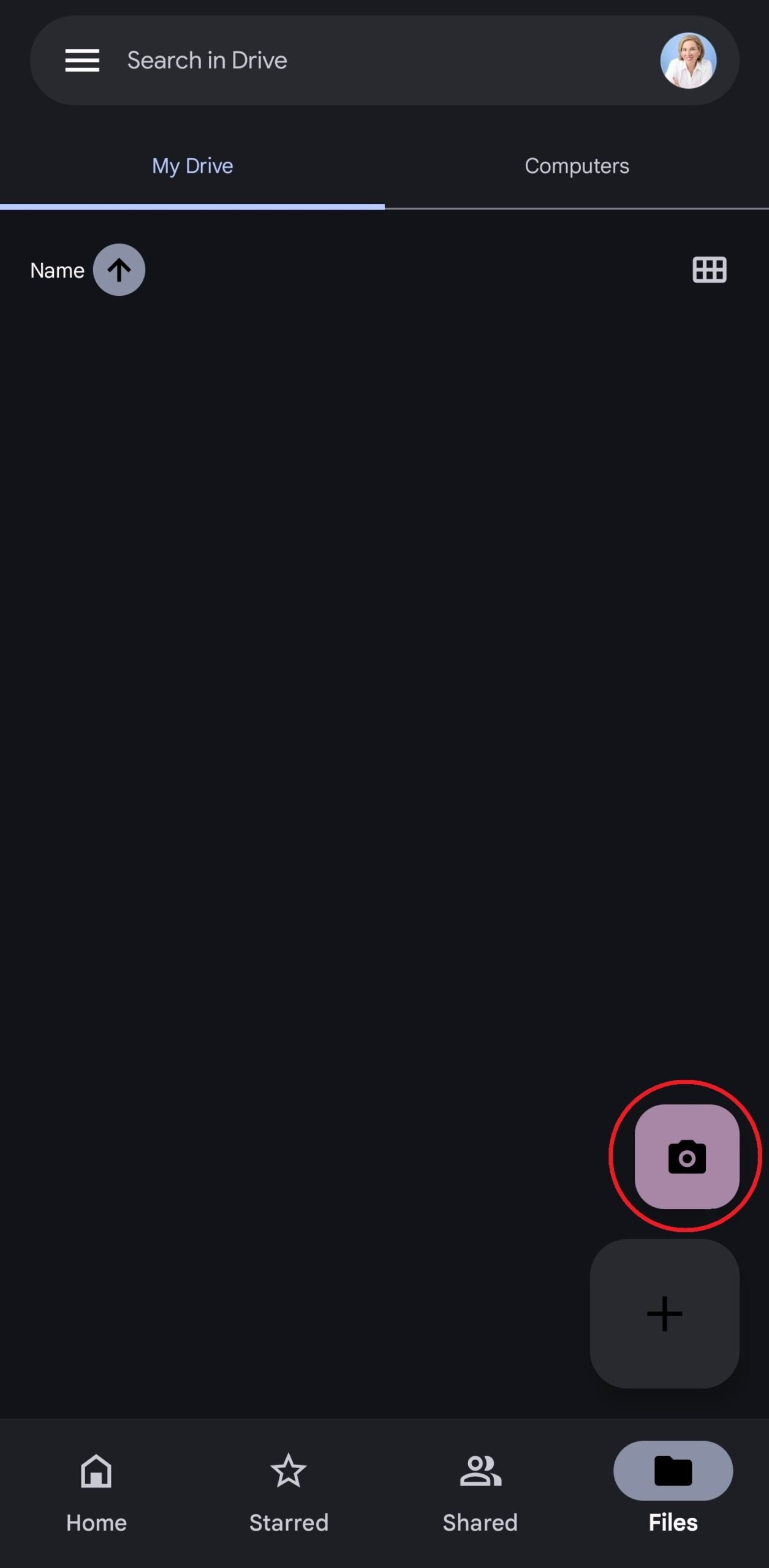Select the Files tab
The image size is (769, 1568).
click(673, 1492)
